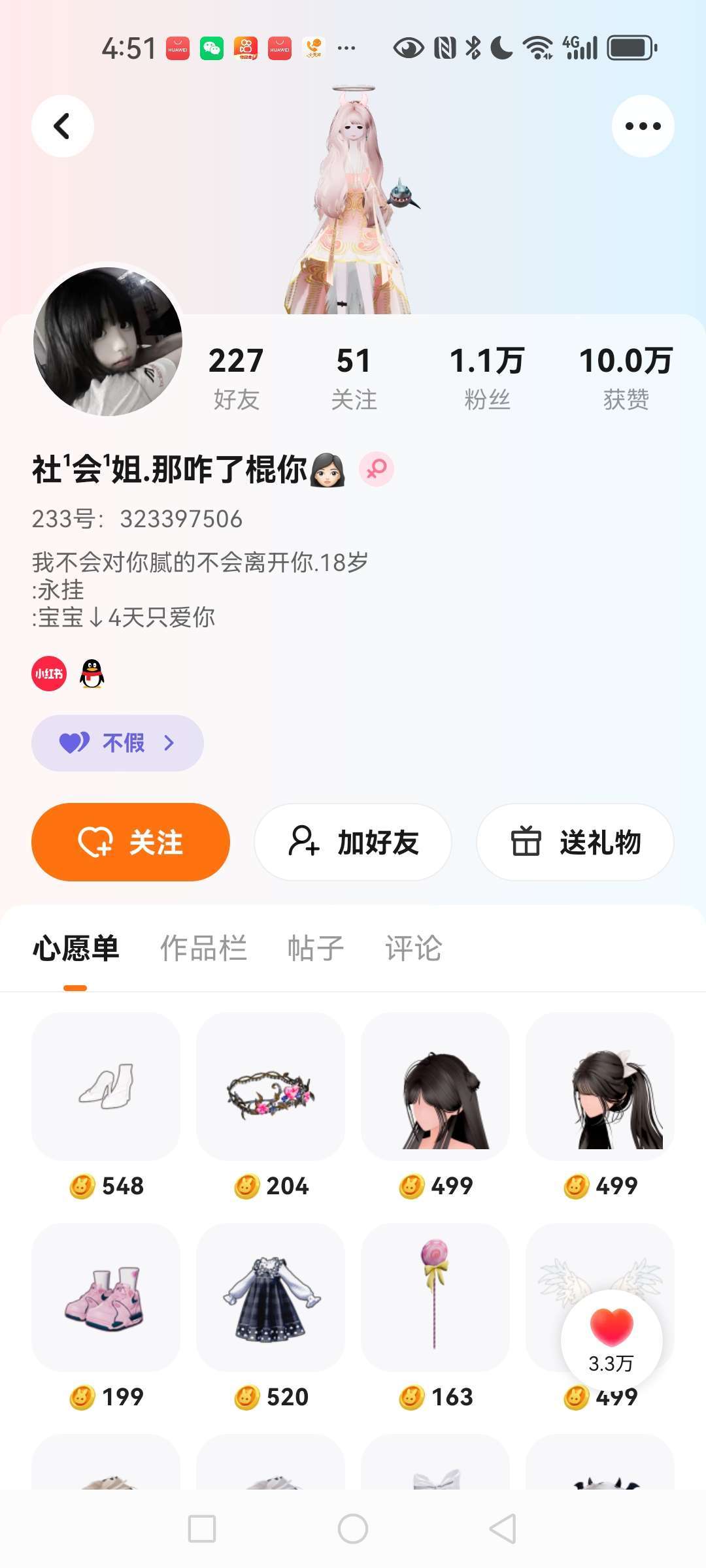This screenshot has height=1568, width=706.
Task: View the profile avatar photo
Action: (x=108, y=341)
